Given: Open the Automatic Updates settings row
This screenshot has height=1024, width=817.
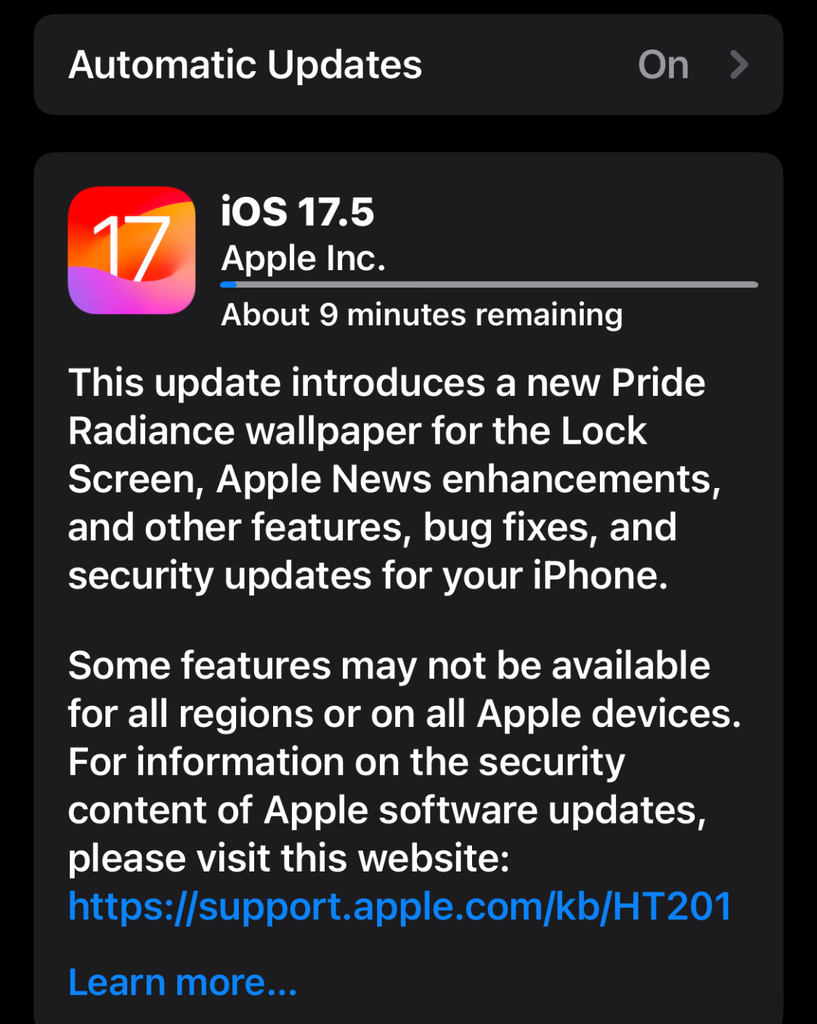Looking at the screenshot, I should coord(408,65).
